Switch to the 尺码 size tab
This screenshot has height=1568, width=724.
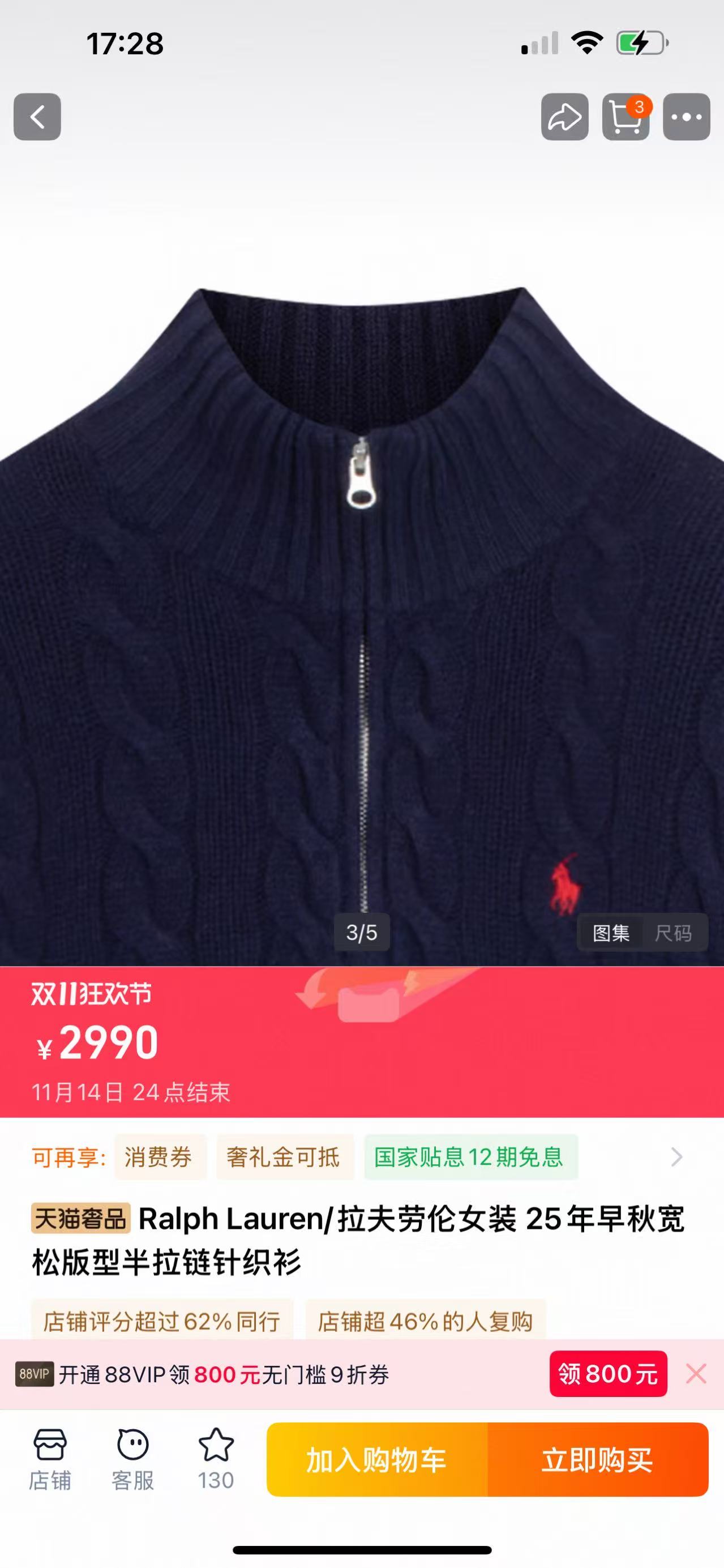(673, 933)
